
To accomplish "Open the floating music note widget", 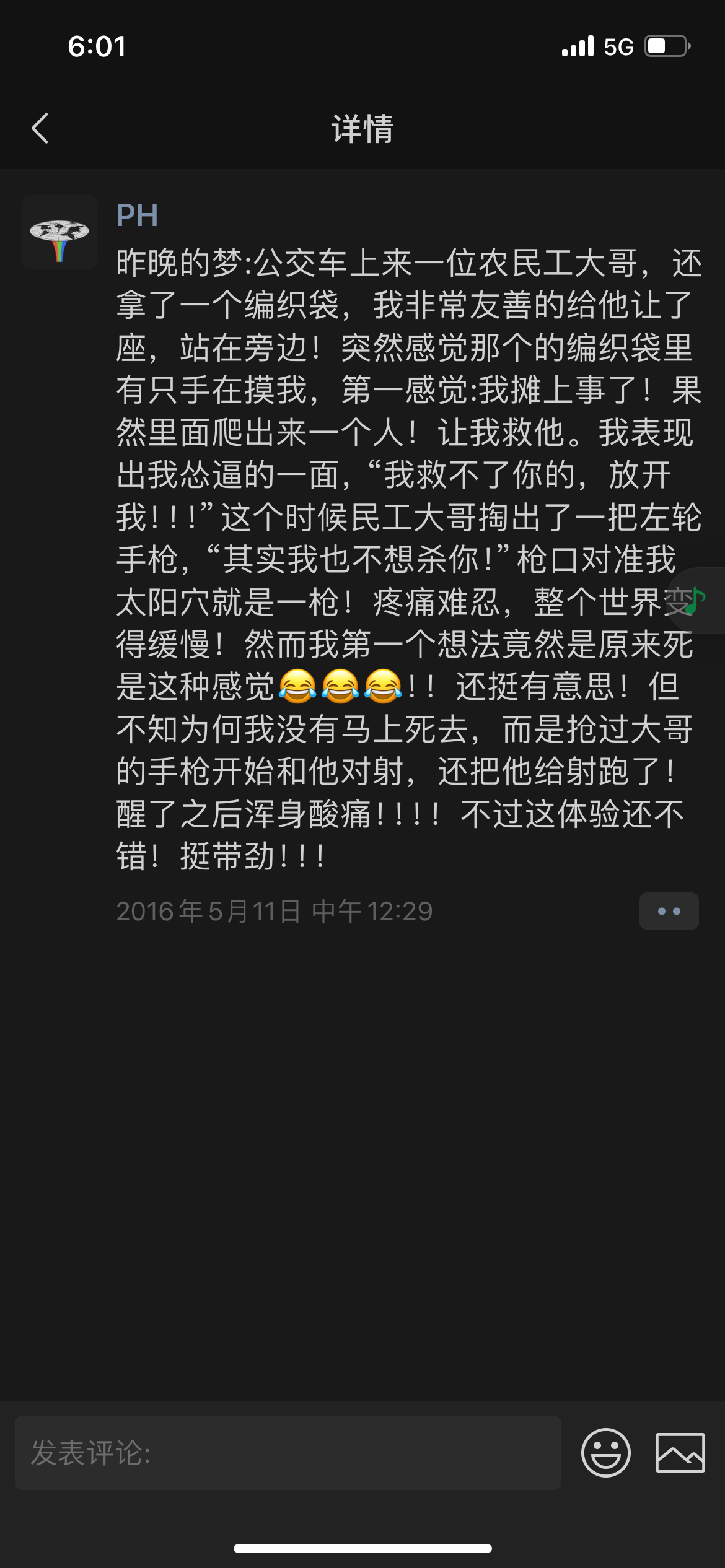I will 698,600.
